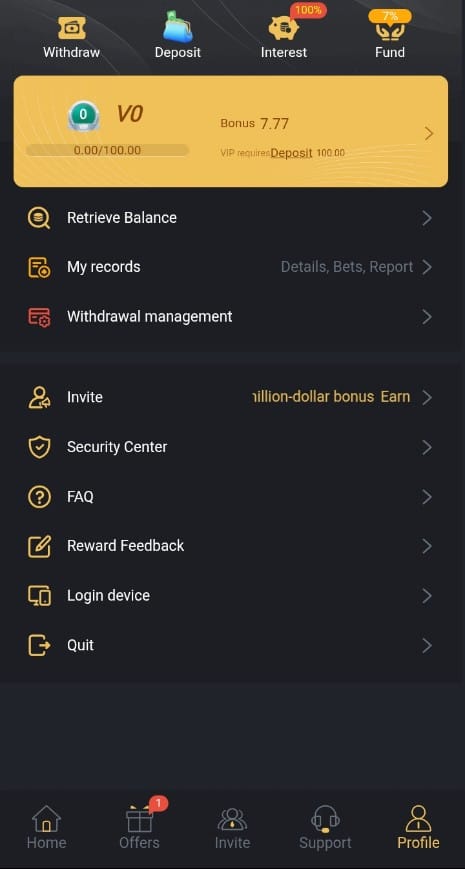Open the FAQ row
This screenshot has height=869, width=465.
click(x=231, y=497)
